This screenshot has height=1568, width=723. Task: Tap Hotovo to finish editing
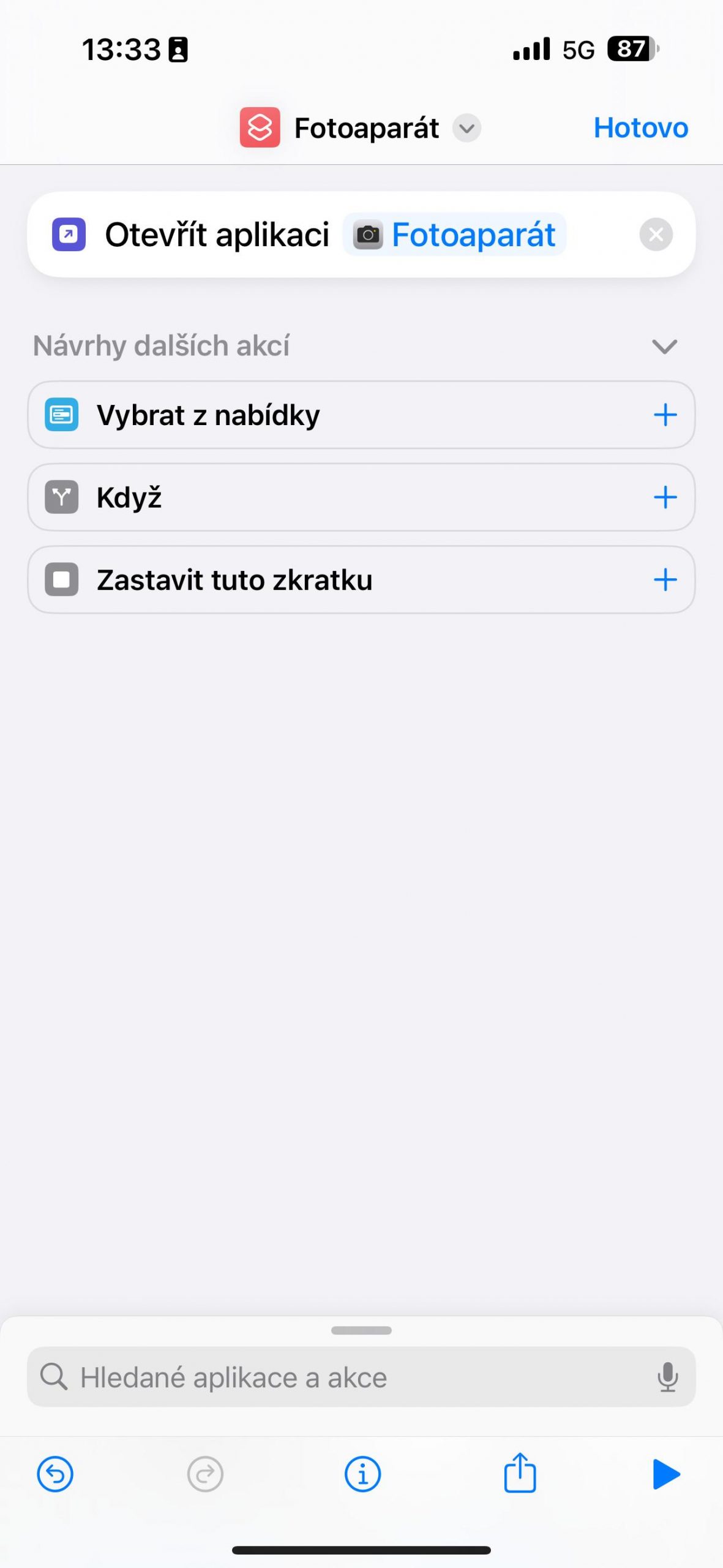640,128
